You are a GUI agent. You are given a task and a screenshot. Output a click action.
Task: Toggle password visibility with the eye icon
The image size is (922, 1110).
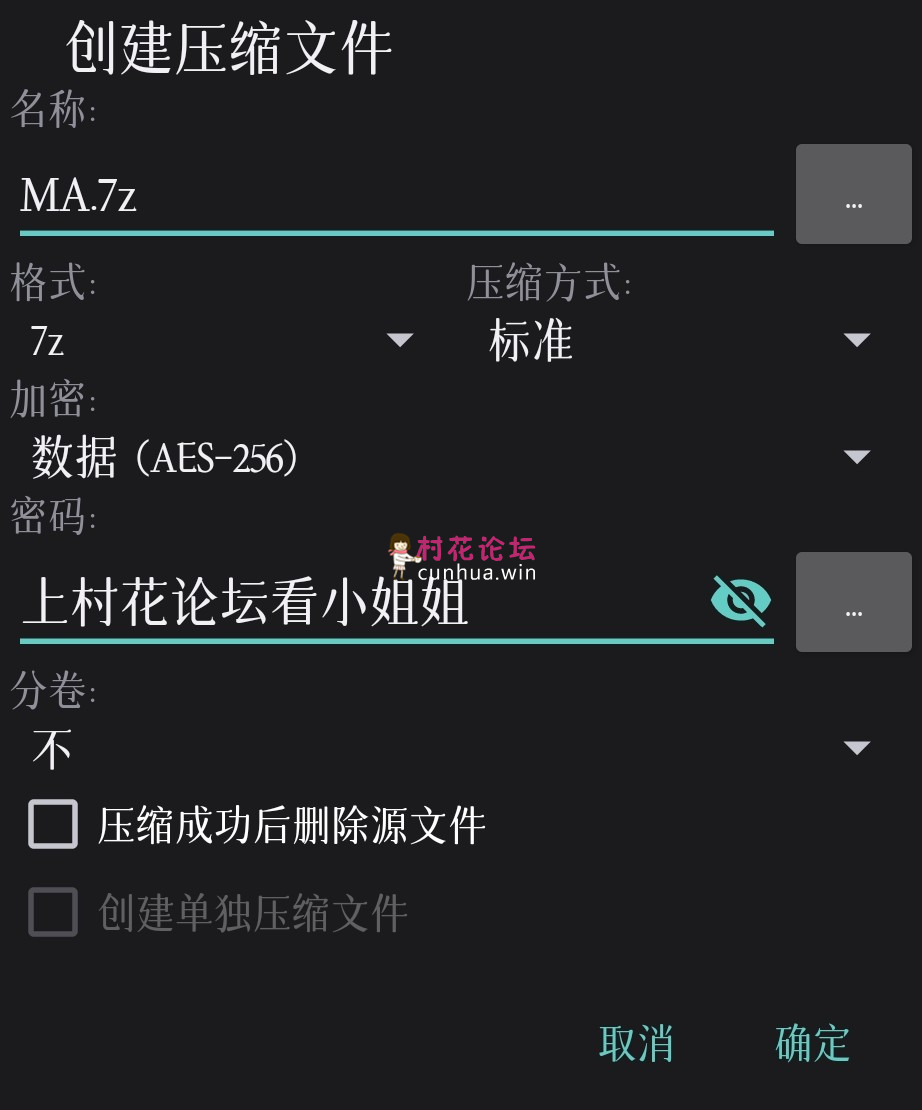point(740,600)
